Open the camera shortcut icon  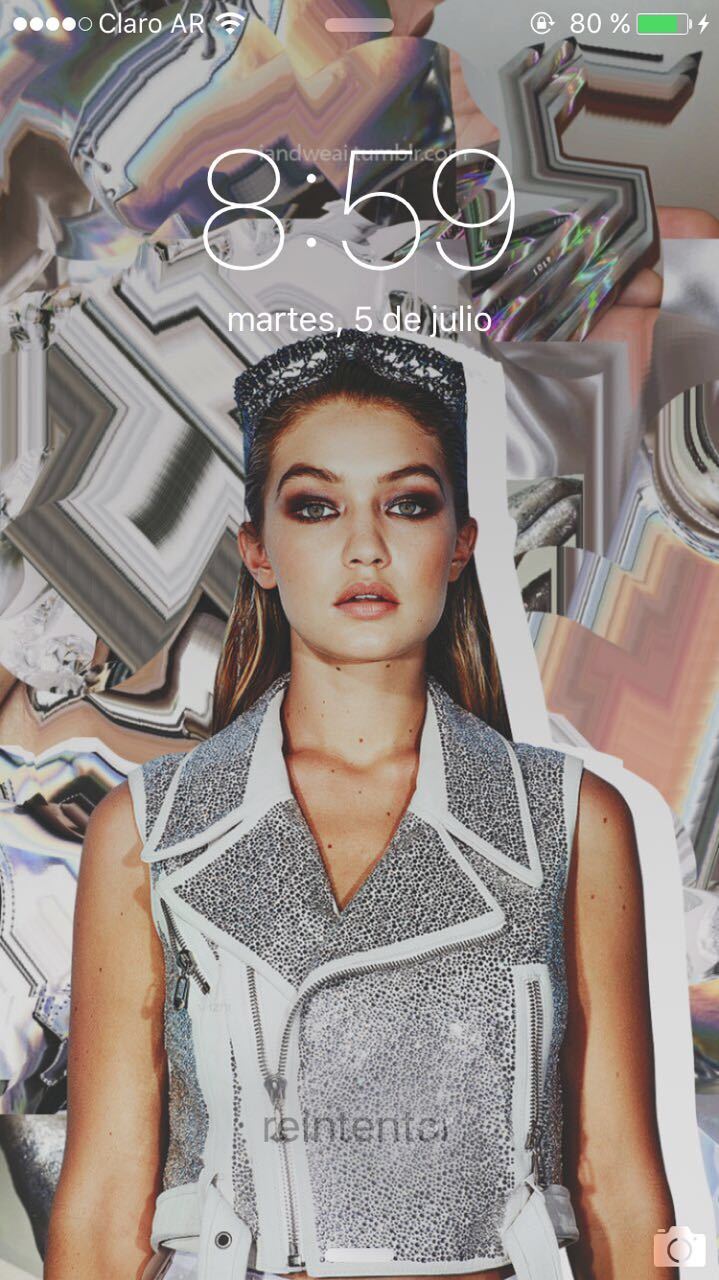[x=680, y=1246]
